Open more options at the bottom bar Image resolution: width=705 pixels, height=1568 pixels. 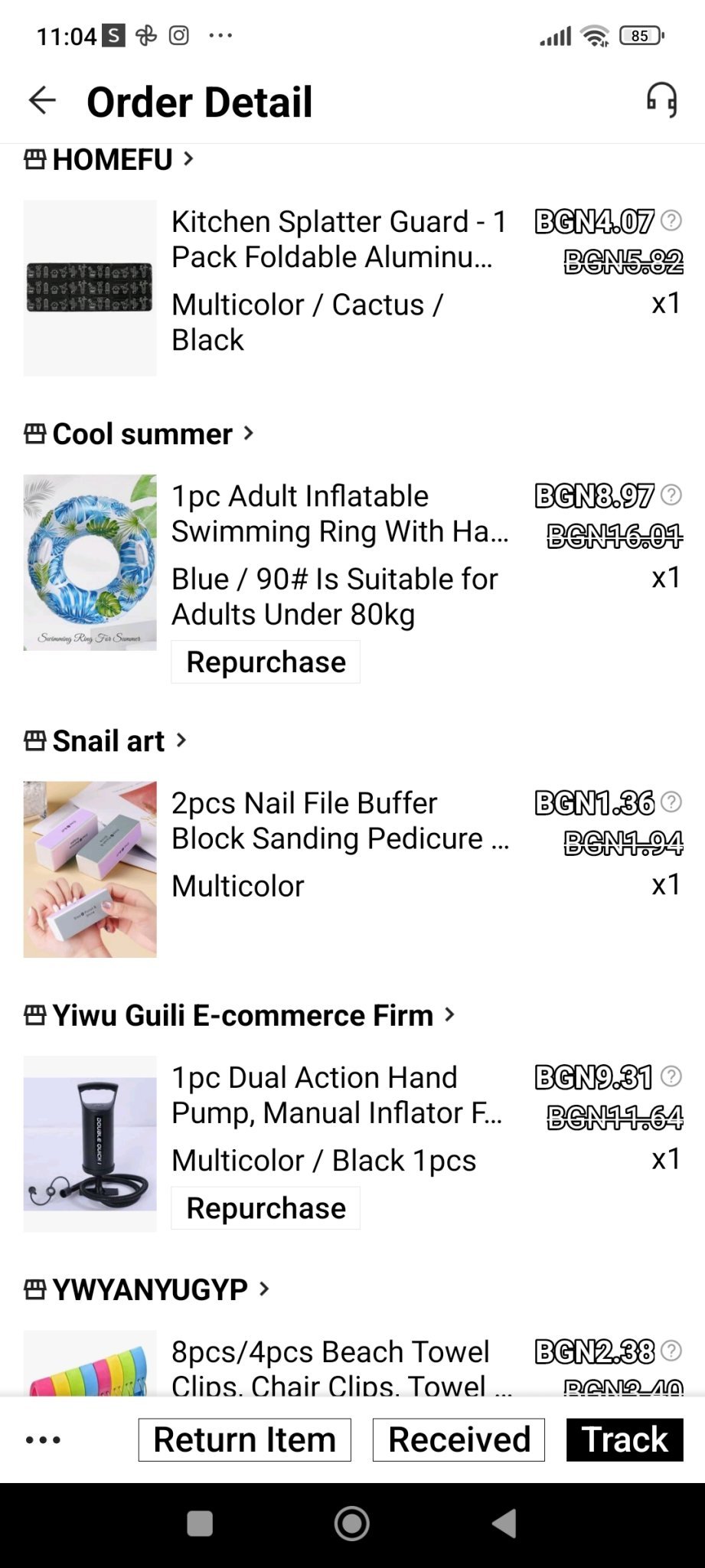point(43,1440)
